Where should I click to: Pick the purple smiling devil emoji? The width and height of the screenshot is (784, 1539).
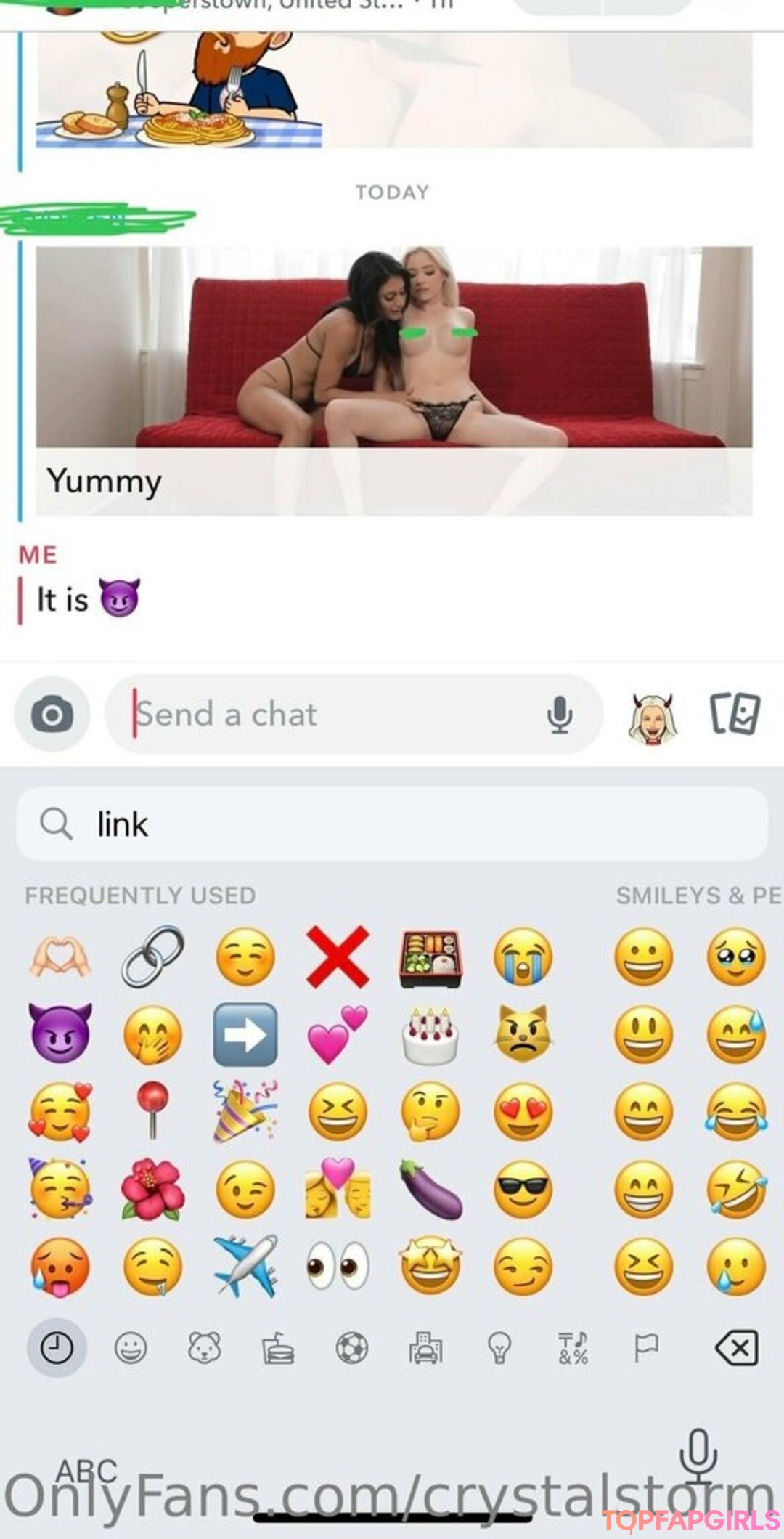[x=60, y=1033]
